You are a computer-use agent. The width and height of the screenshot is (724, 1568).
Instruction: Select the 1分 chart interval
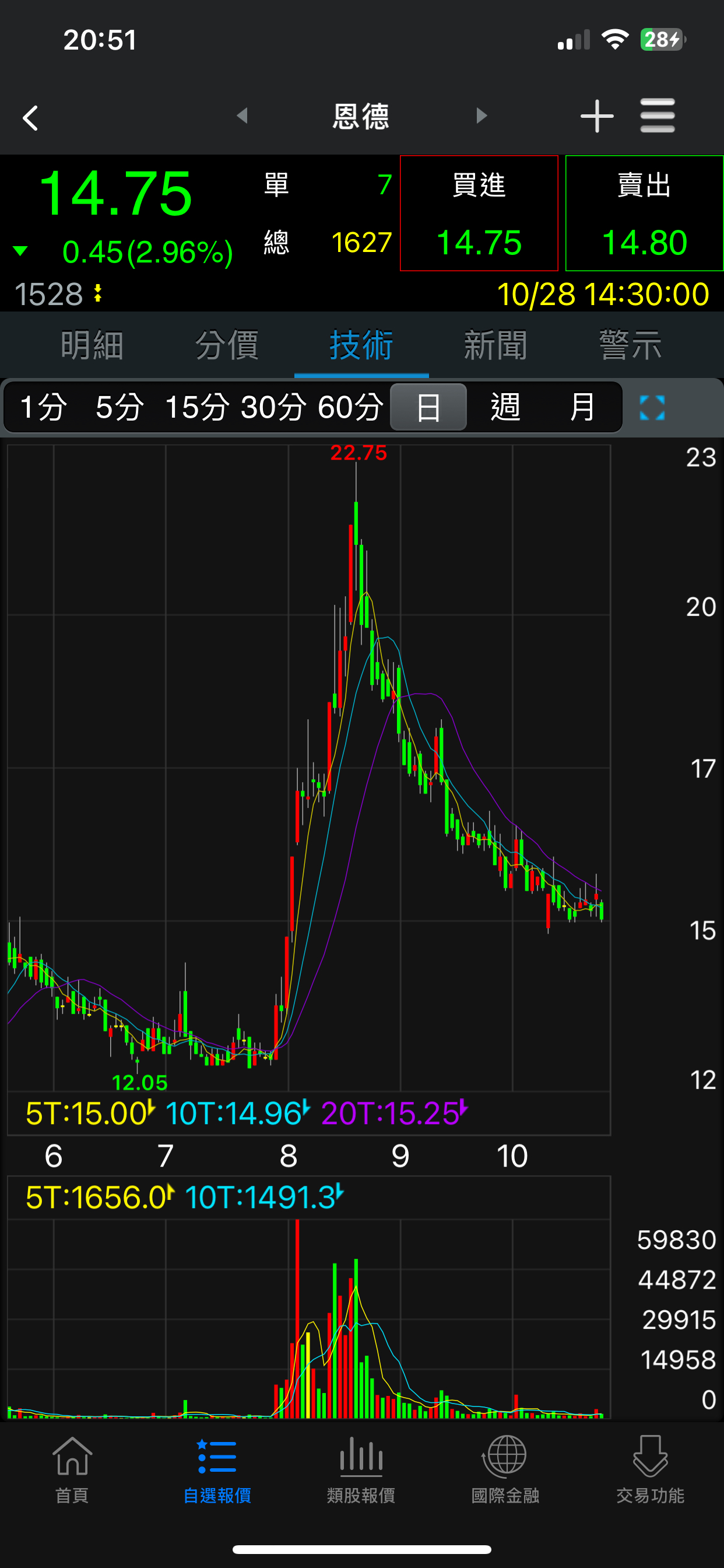tap(44, 407)
